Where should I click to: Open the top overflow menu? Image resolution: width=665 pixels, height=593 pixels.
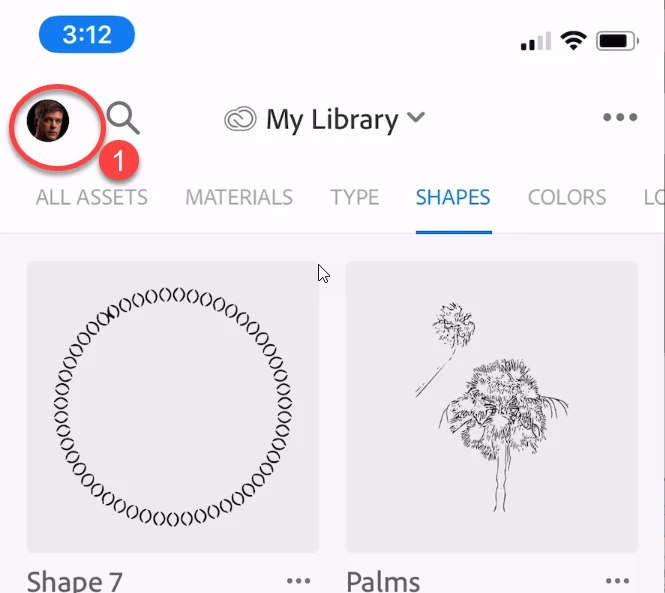coord(620,118)
